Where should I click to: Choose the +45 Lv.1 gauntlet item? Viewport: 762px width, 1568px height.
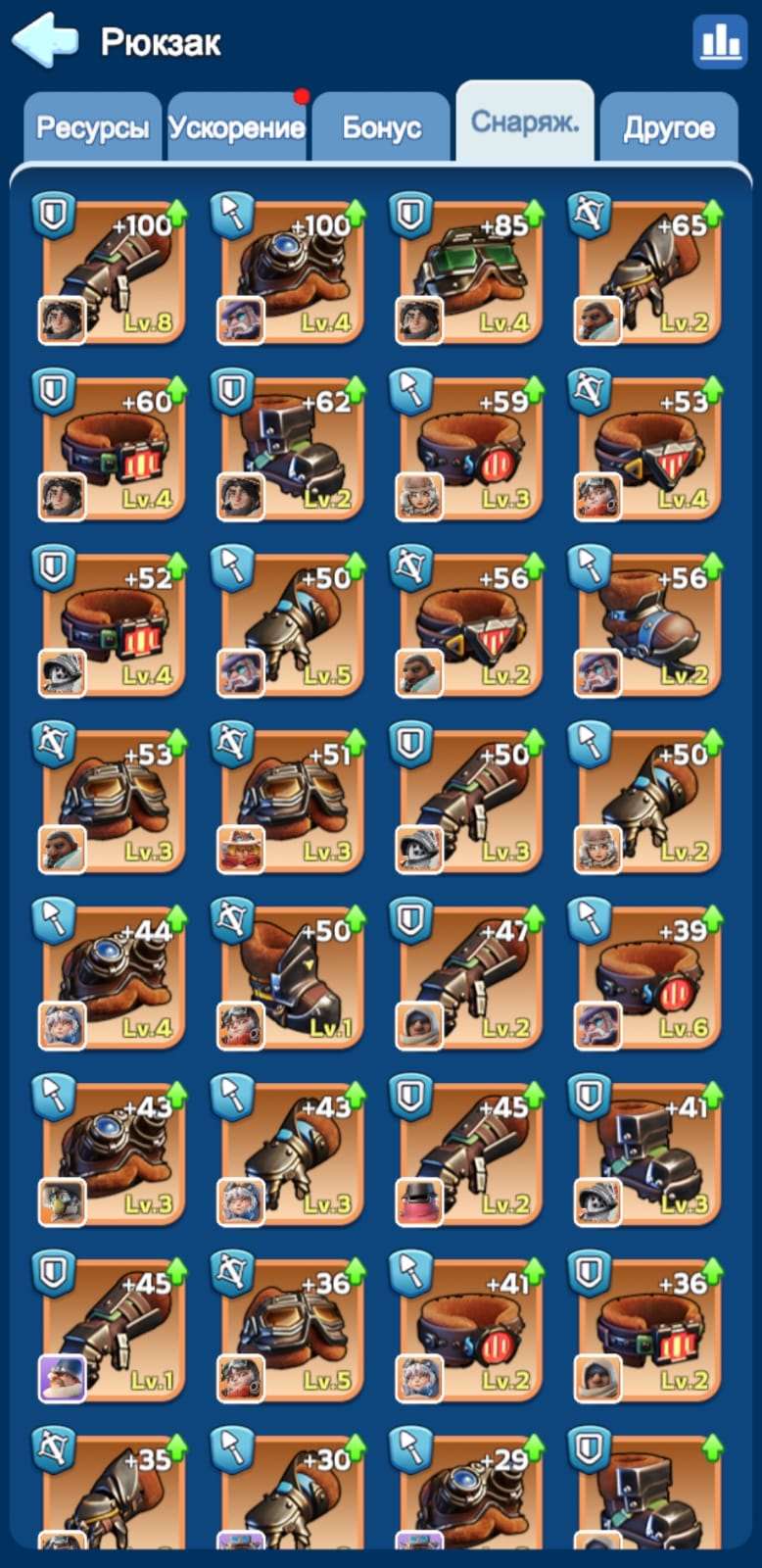coord(113,1330)
